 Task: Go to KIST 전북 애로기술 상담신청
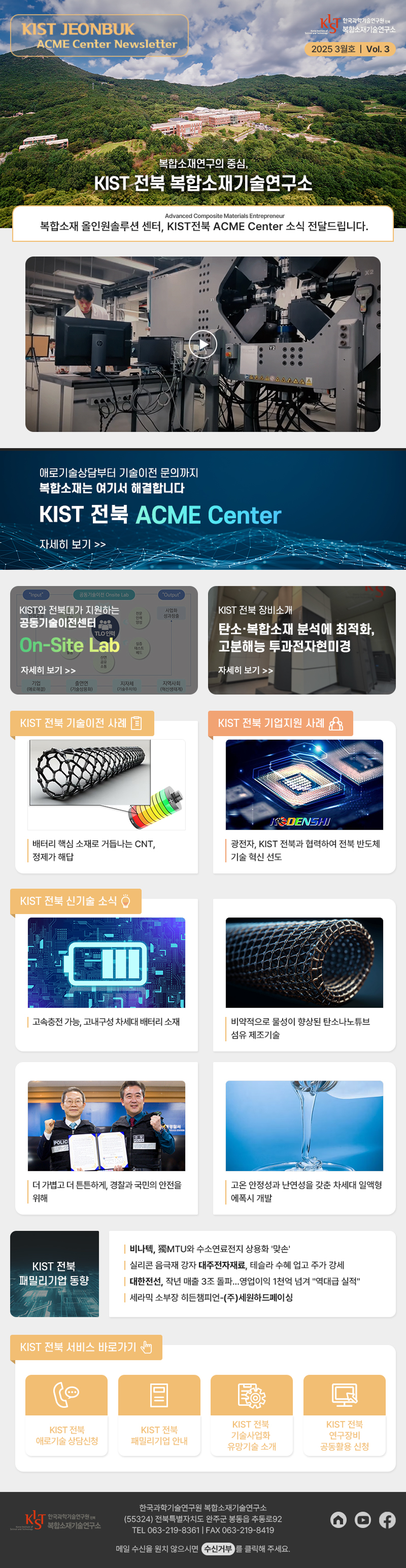(x=66, y=1414)
